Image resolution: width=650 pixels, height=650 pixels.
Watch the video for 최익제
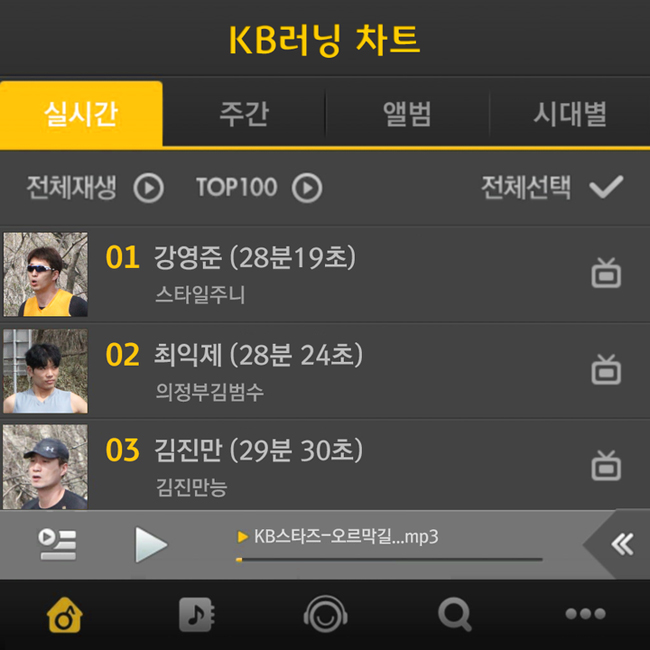pyautogui.click(x=606, y=369)
